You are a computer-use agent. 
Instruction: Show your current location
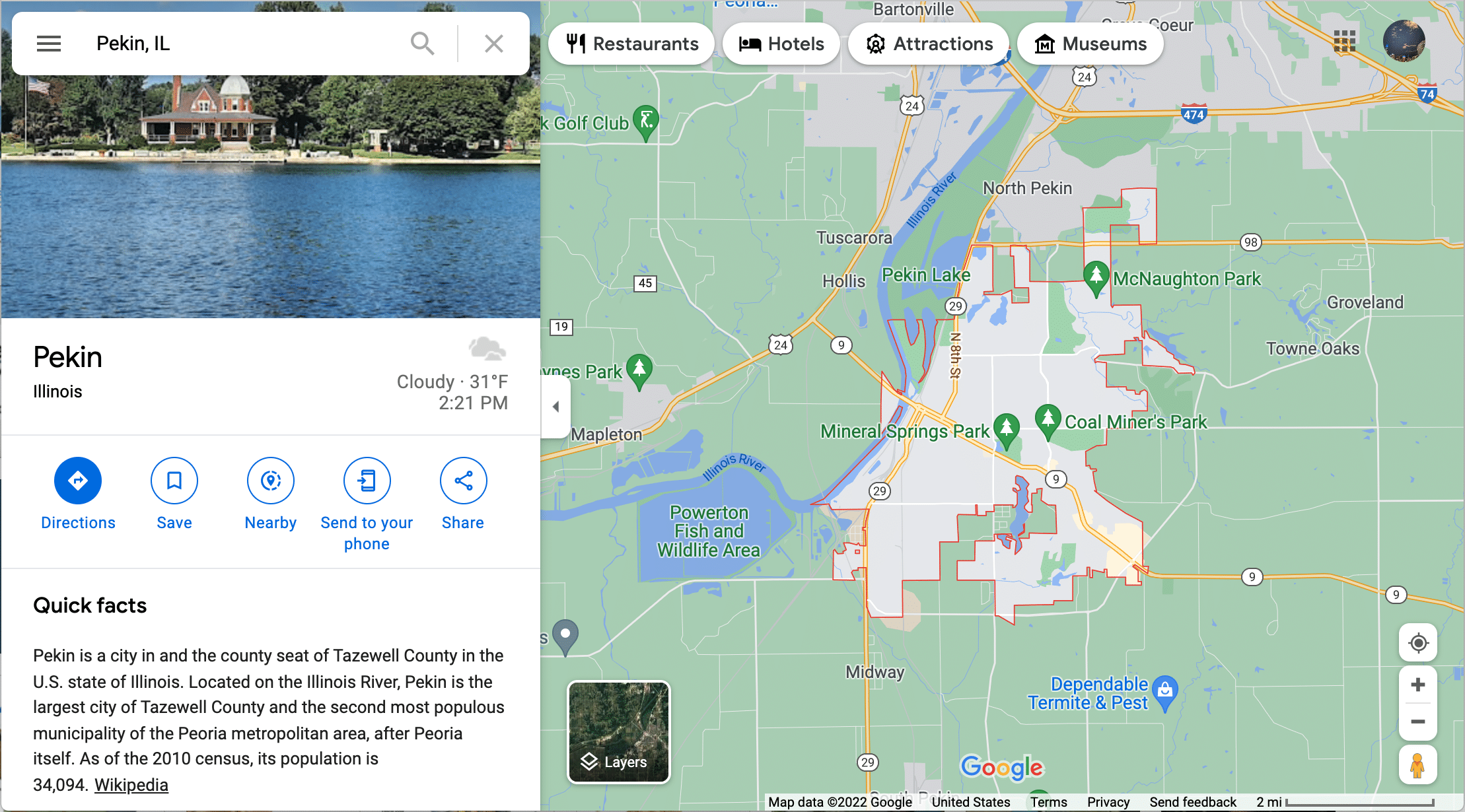click(1417, 642)
